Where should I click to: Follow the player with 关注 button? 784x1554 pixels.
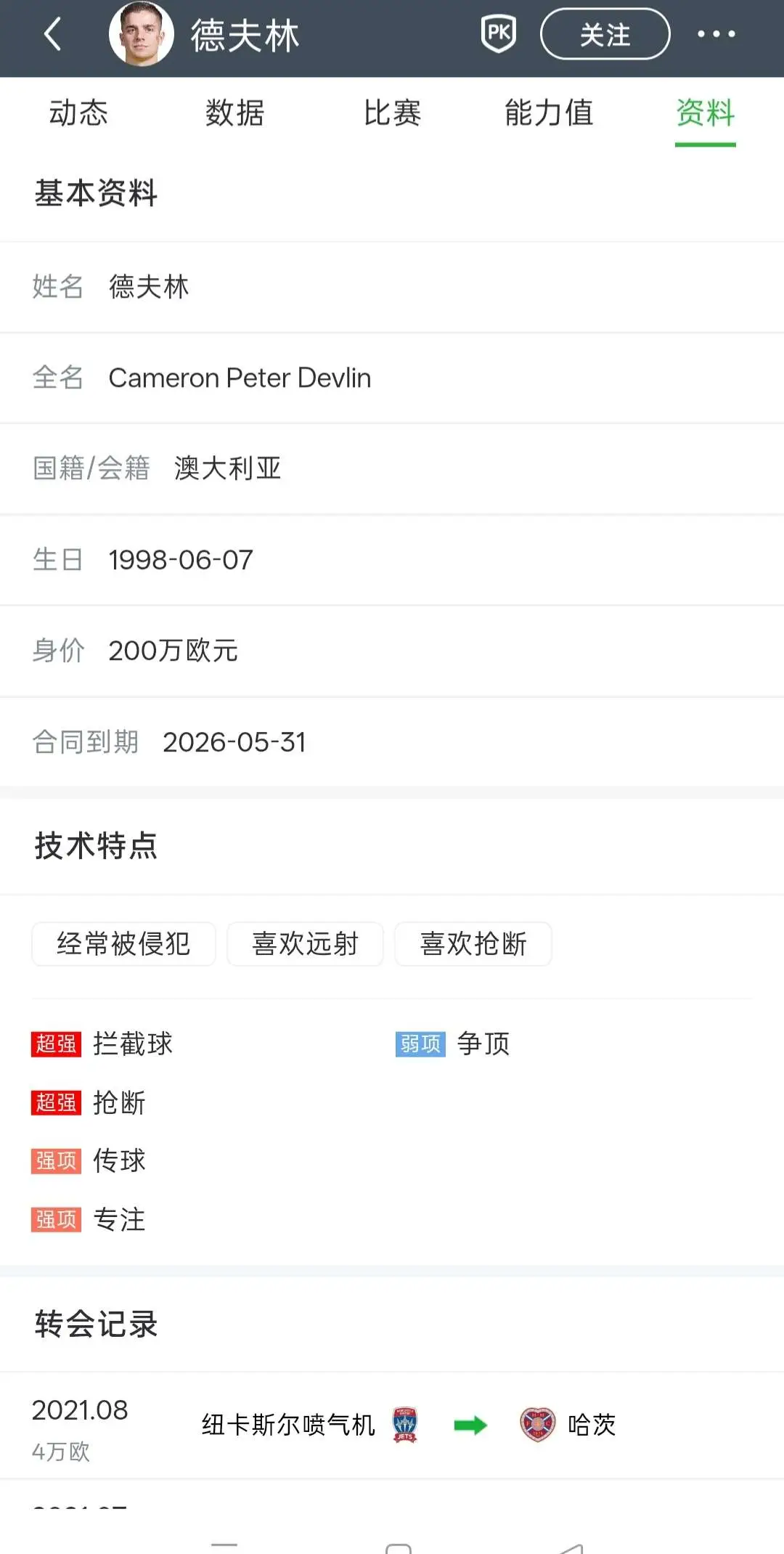(605, 34)
